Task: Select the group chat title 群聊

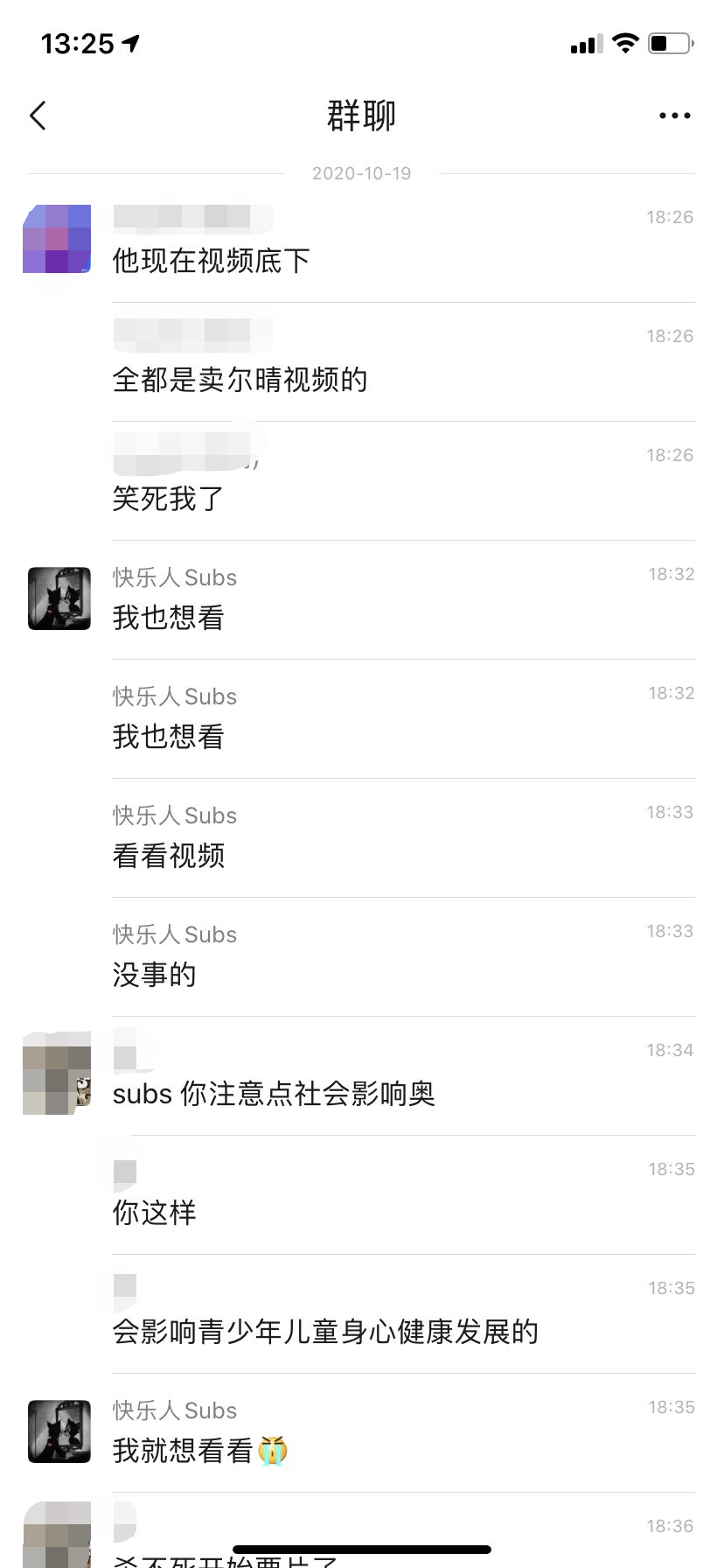Action: 361,115
